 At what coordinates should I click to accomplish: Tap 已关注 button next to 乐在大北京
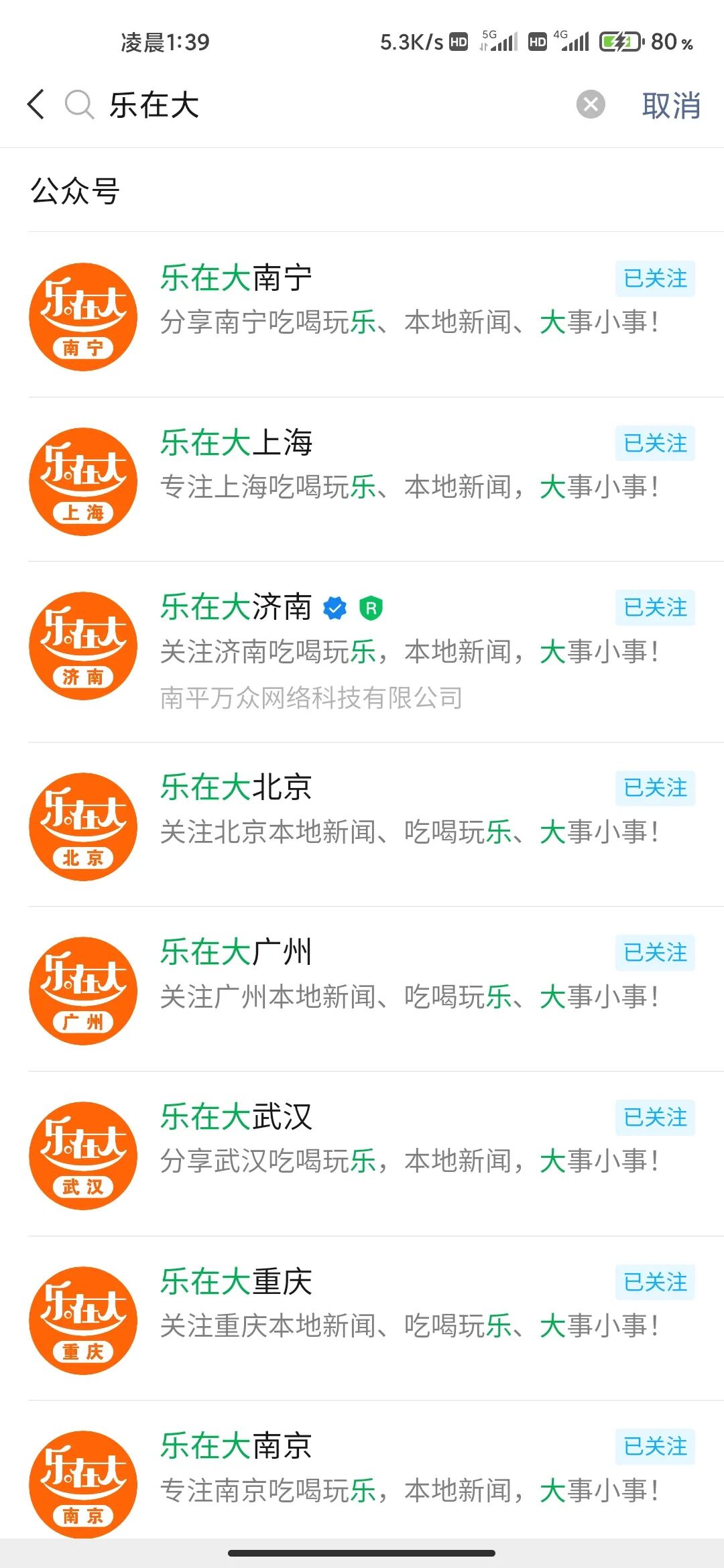tap(655, 788)
